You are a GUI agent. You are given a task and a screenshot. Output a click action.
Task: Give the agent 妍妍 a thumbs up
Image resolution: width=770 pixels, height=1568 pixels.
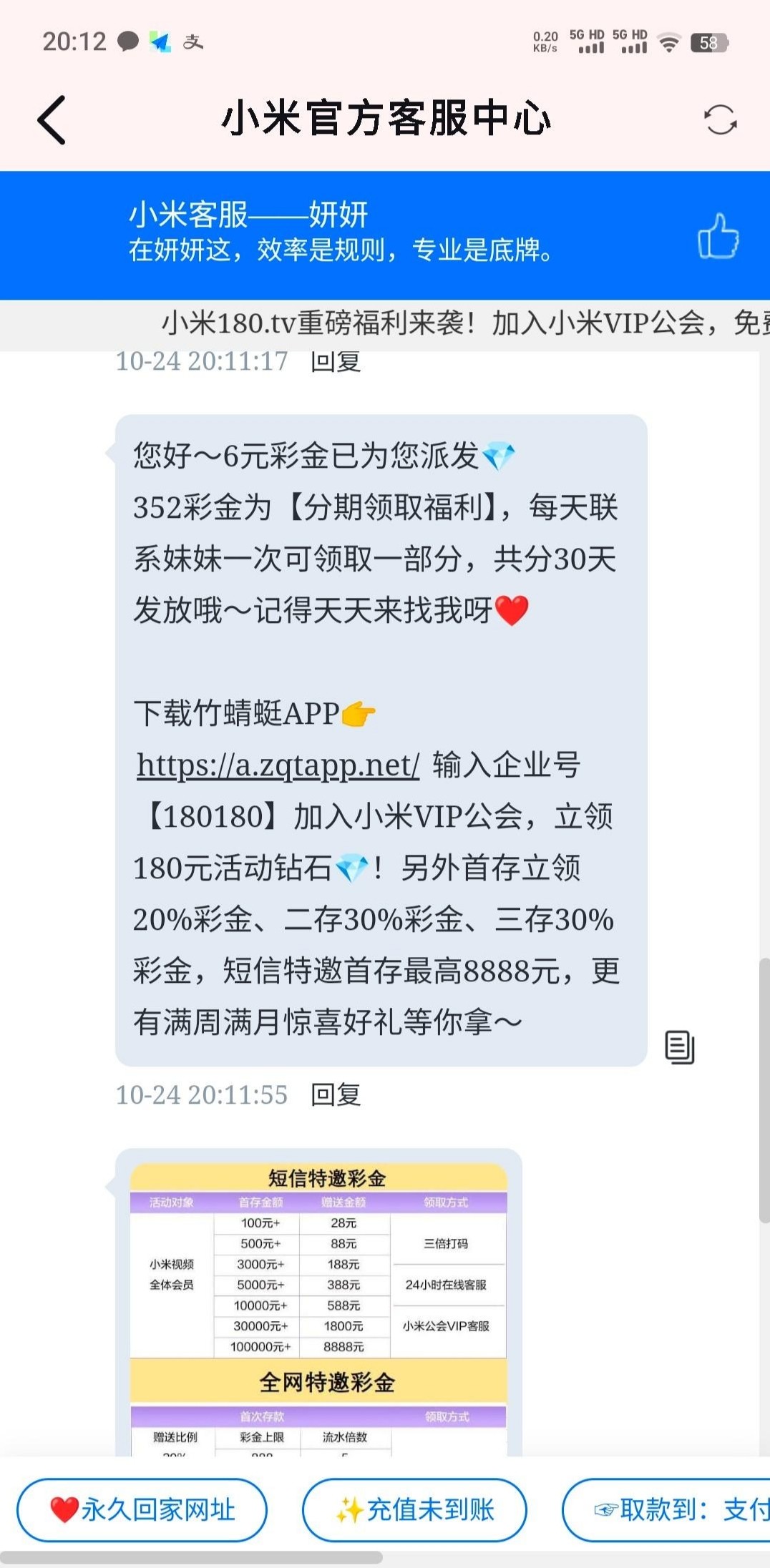click(x=718, y=236)
